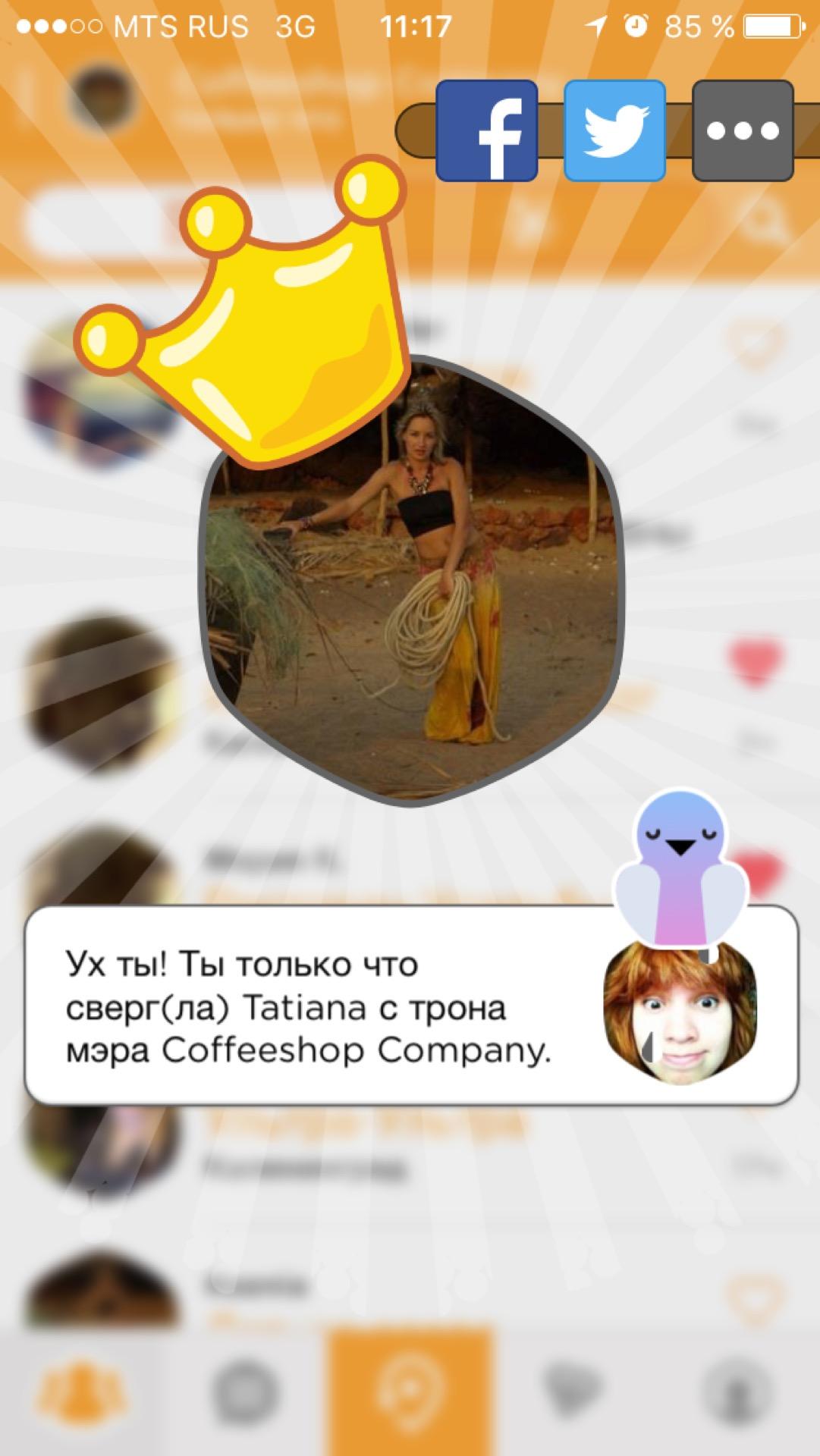Viewport: 820px width, 1456px height.
Task: Share mayorship on Twitter
Action: point(614,130)
